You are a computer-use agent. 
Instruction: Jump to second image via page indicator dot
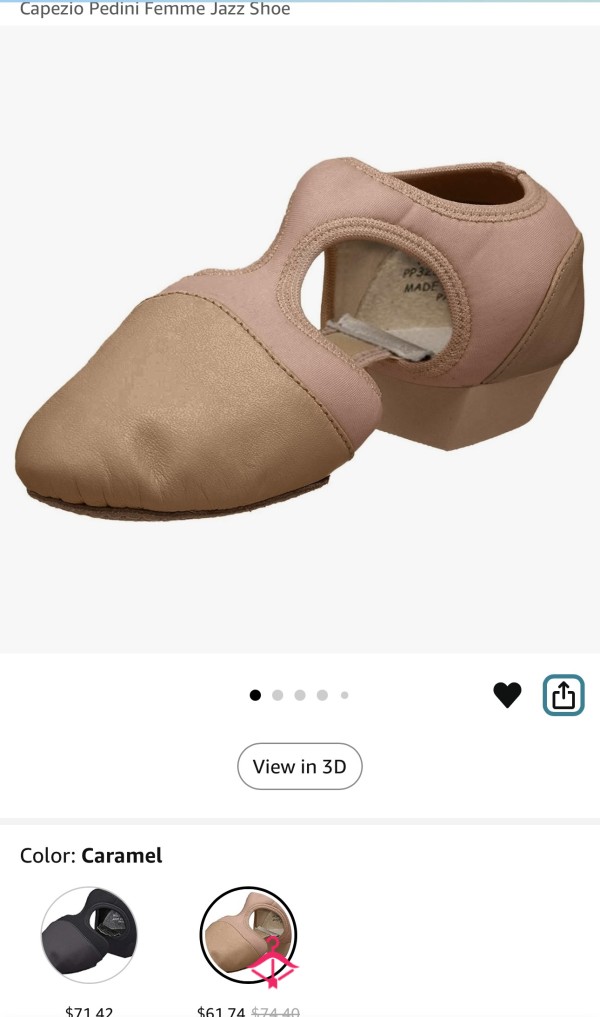(278, 695)
